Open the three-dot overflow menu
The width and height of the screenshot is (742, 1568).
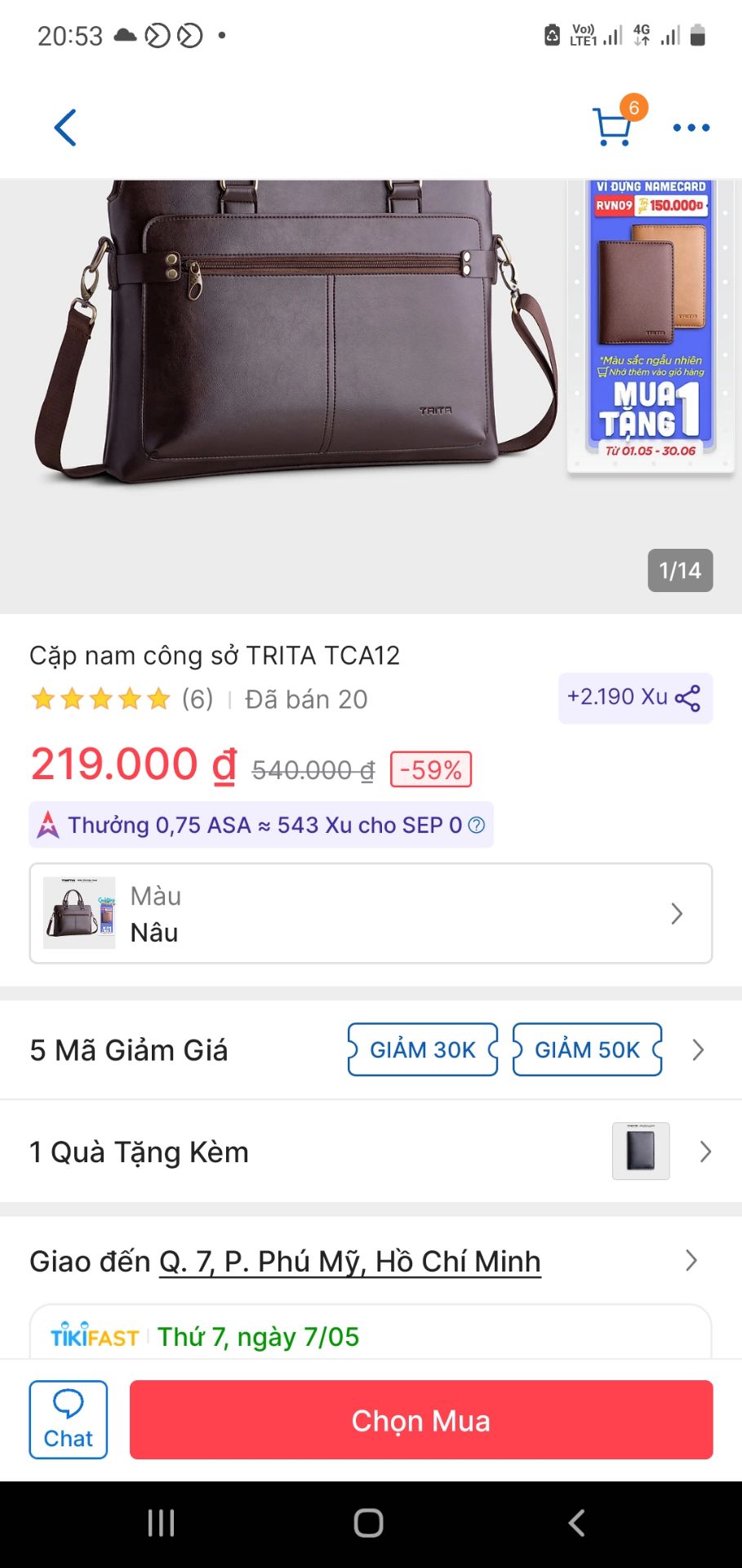click(690, 127)
